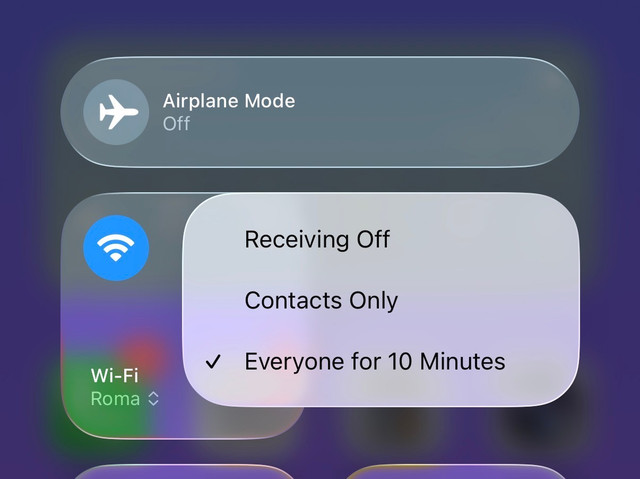Choose the Contacts Only option
Image resolution: width=640 pixels, height=479 pixels.
(321, 300)
